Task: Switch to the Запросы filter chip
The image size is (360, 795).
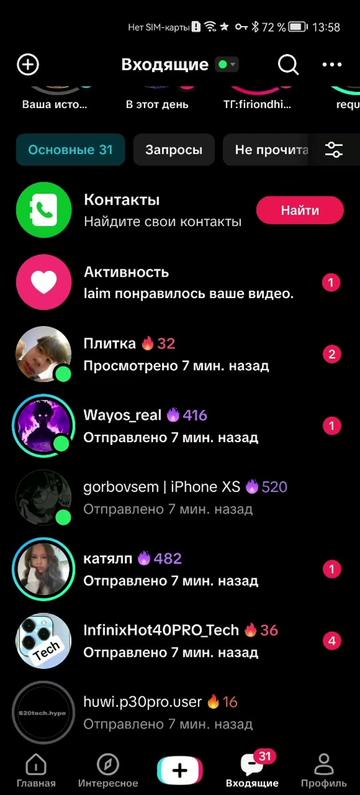Action: (x=174, y=150)
